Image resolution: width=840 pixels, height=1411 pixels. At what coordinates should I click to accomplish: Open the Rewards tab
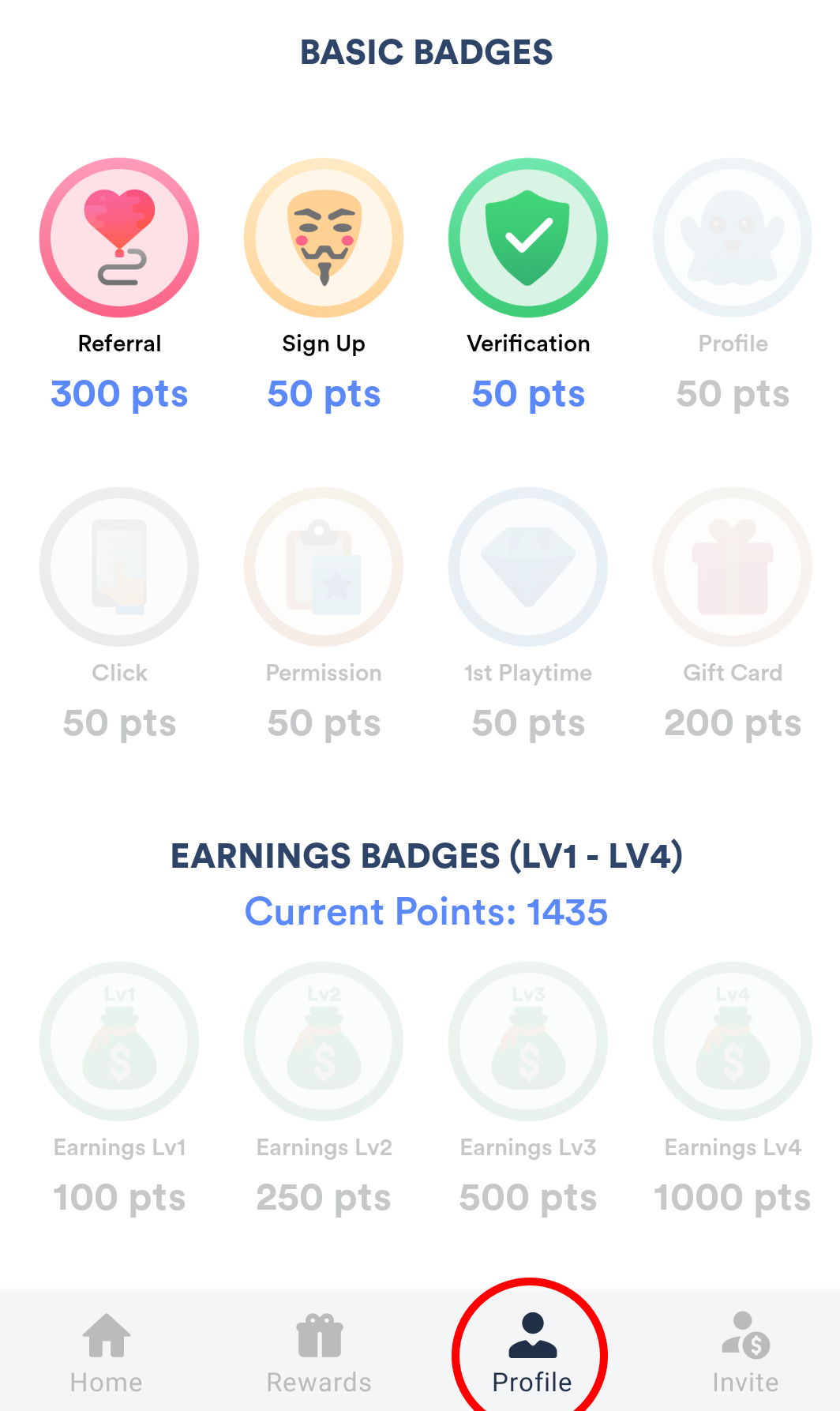click(319, 1353)
